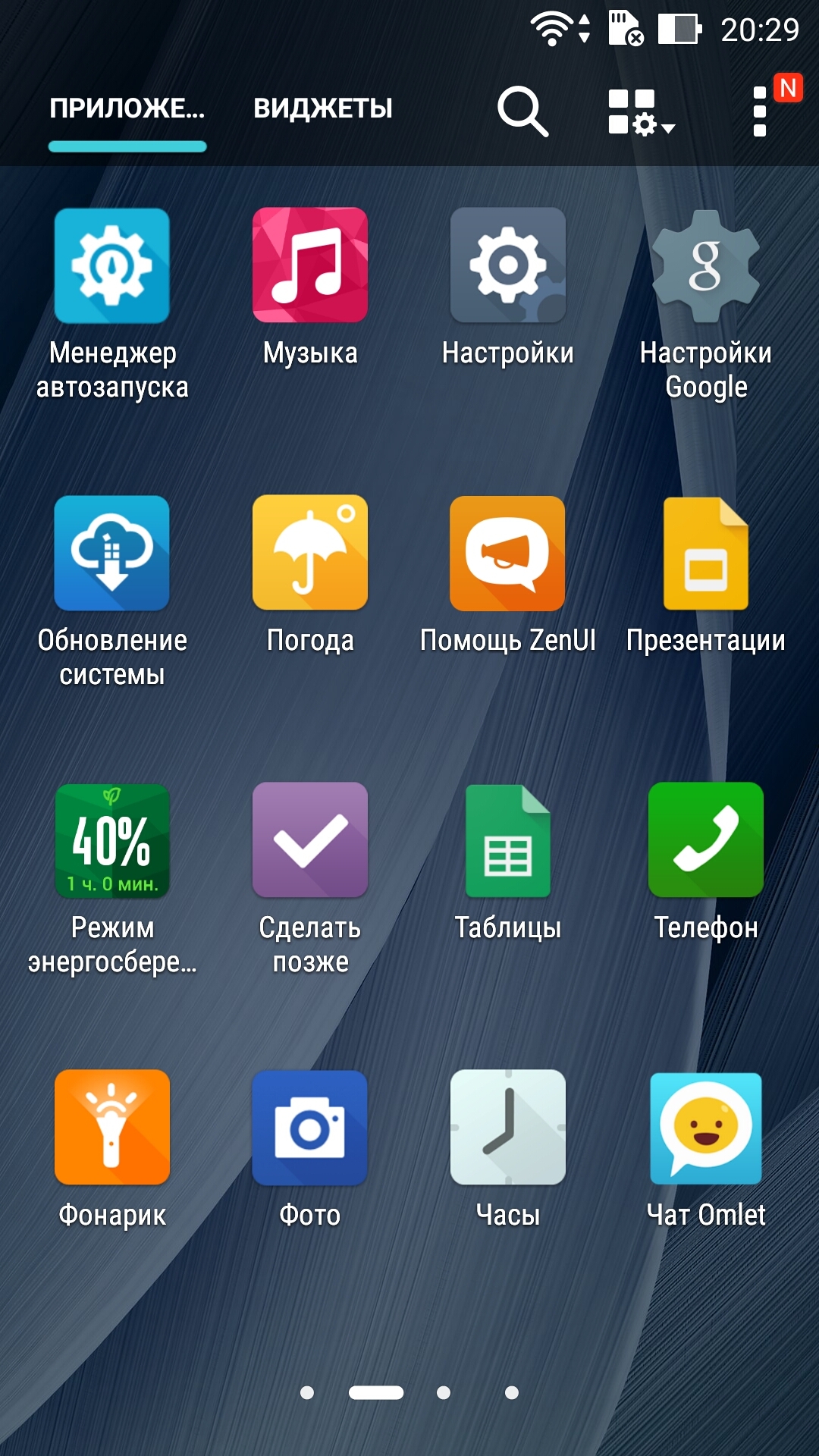Viewport: 819px width, 1456px height.
Task: Launch the Таблицы app
Action: pos(508,841)
